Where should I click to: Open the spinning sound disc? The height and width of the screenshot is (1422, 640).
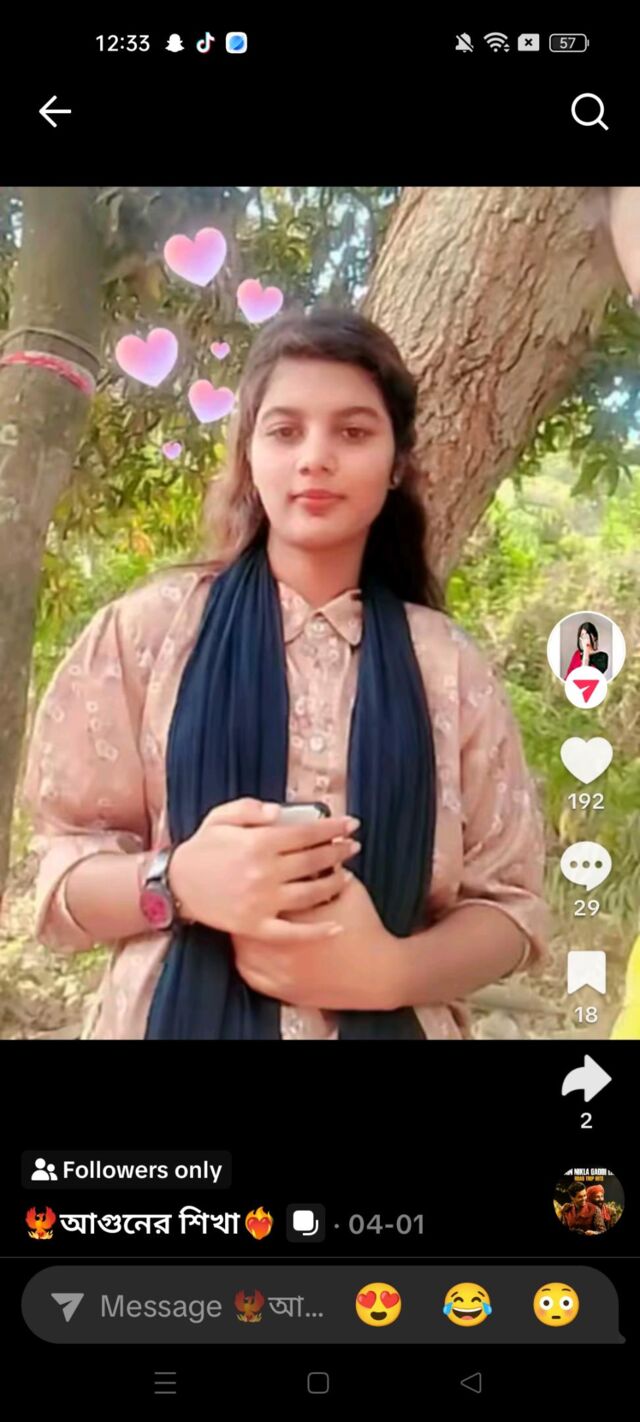coord(589,1200)
